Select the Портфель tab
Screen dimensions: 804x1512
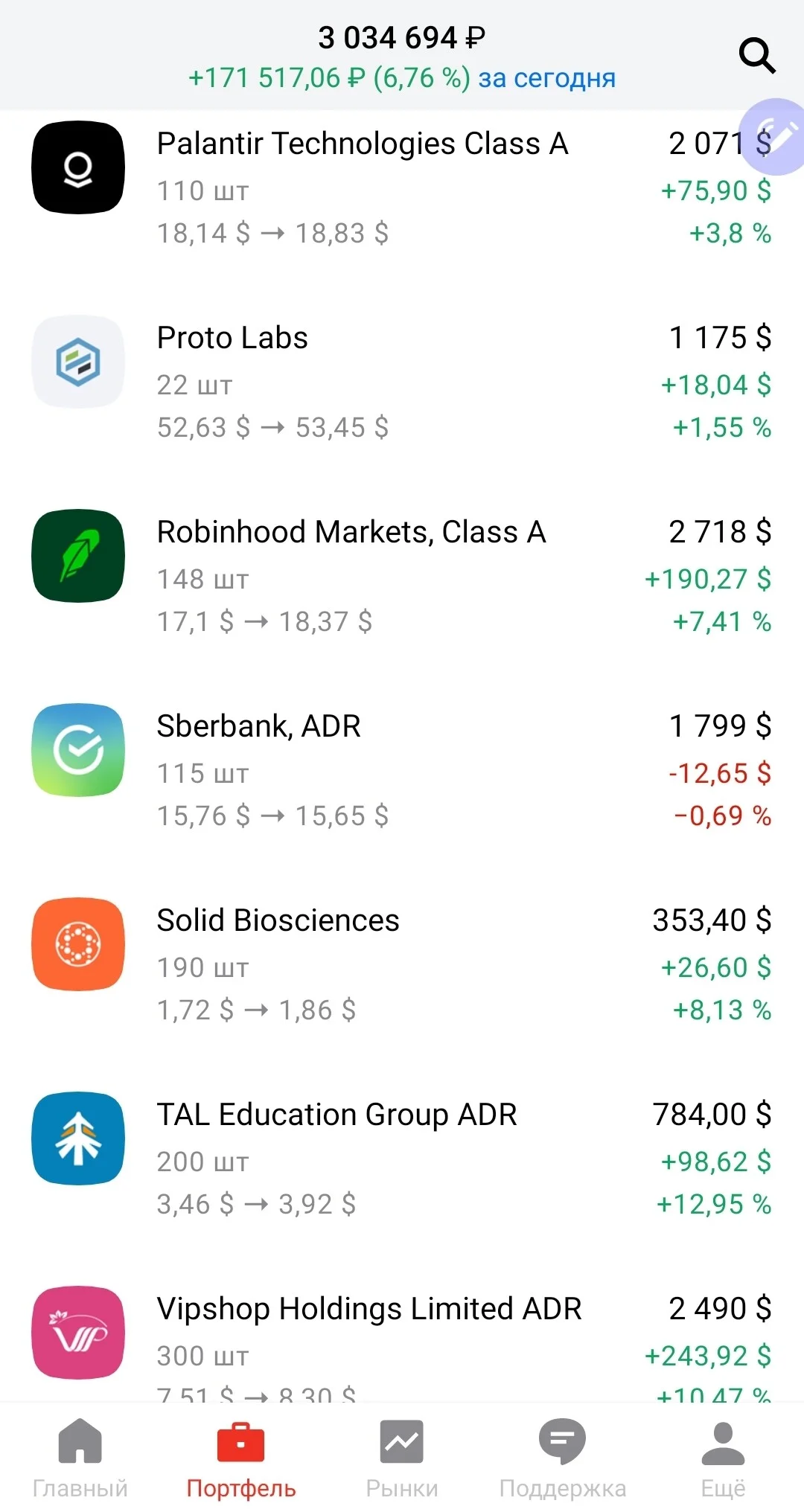pos(241,1458)
